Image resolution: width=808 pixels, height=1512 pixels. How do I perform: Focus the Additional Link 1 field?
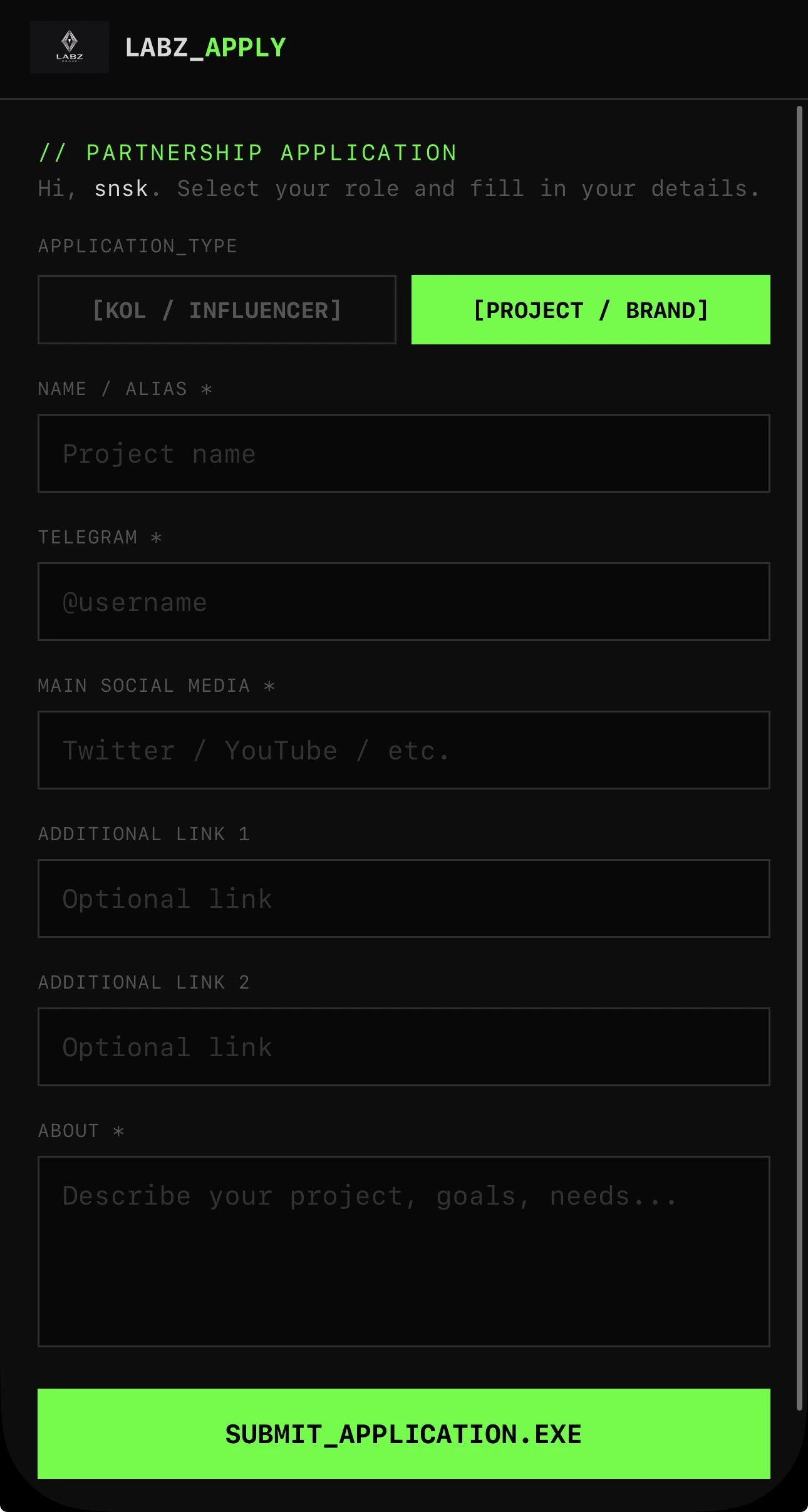tap(403, 898)
